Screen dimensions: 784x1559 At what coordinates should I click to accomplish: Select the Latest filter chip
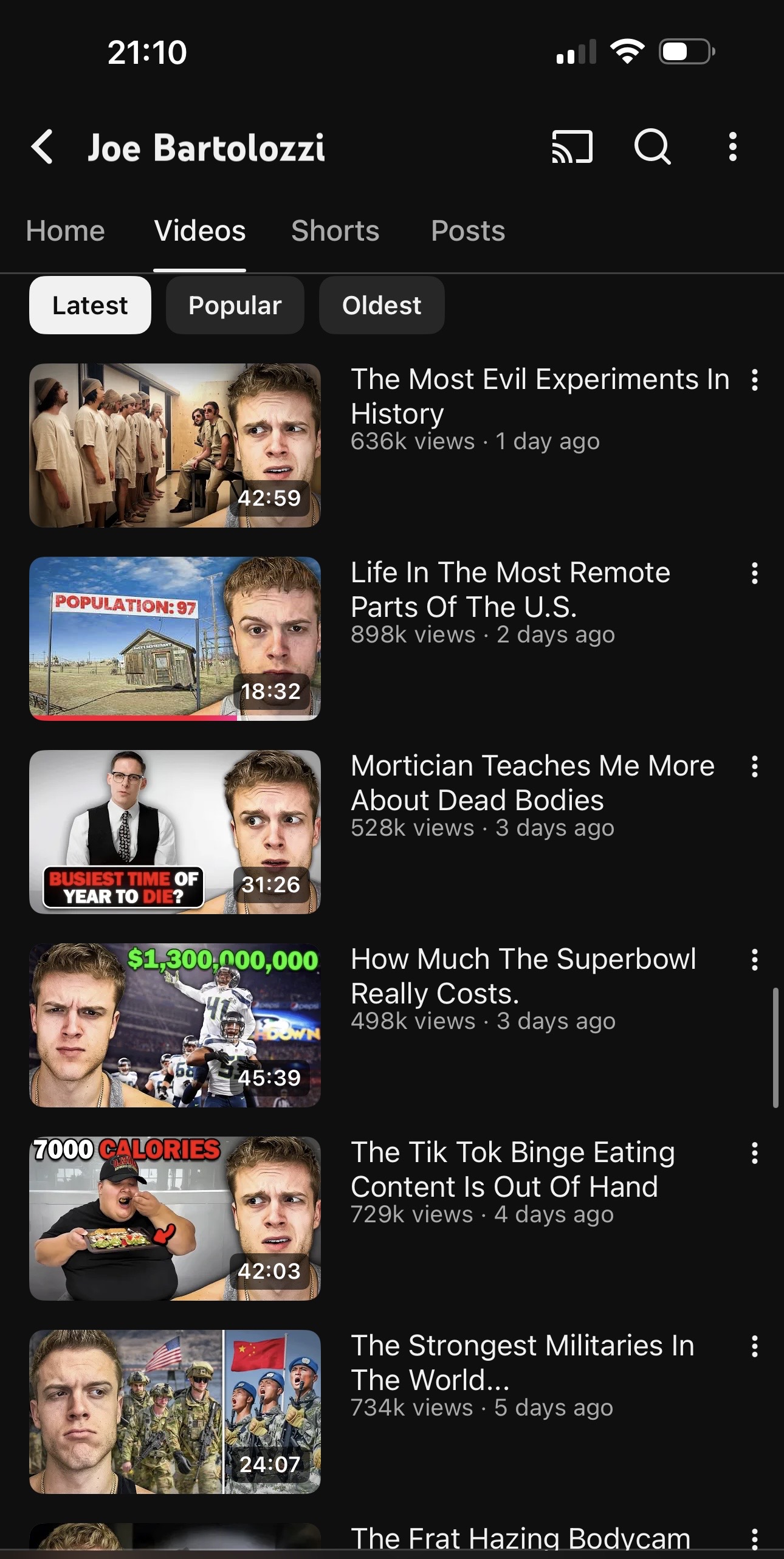coord(90,305)
